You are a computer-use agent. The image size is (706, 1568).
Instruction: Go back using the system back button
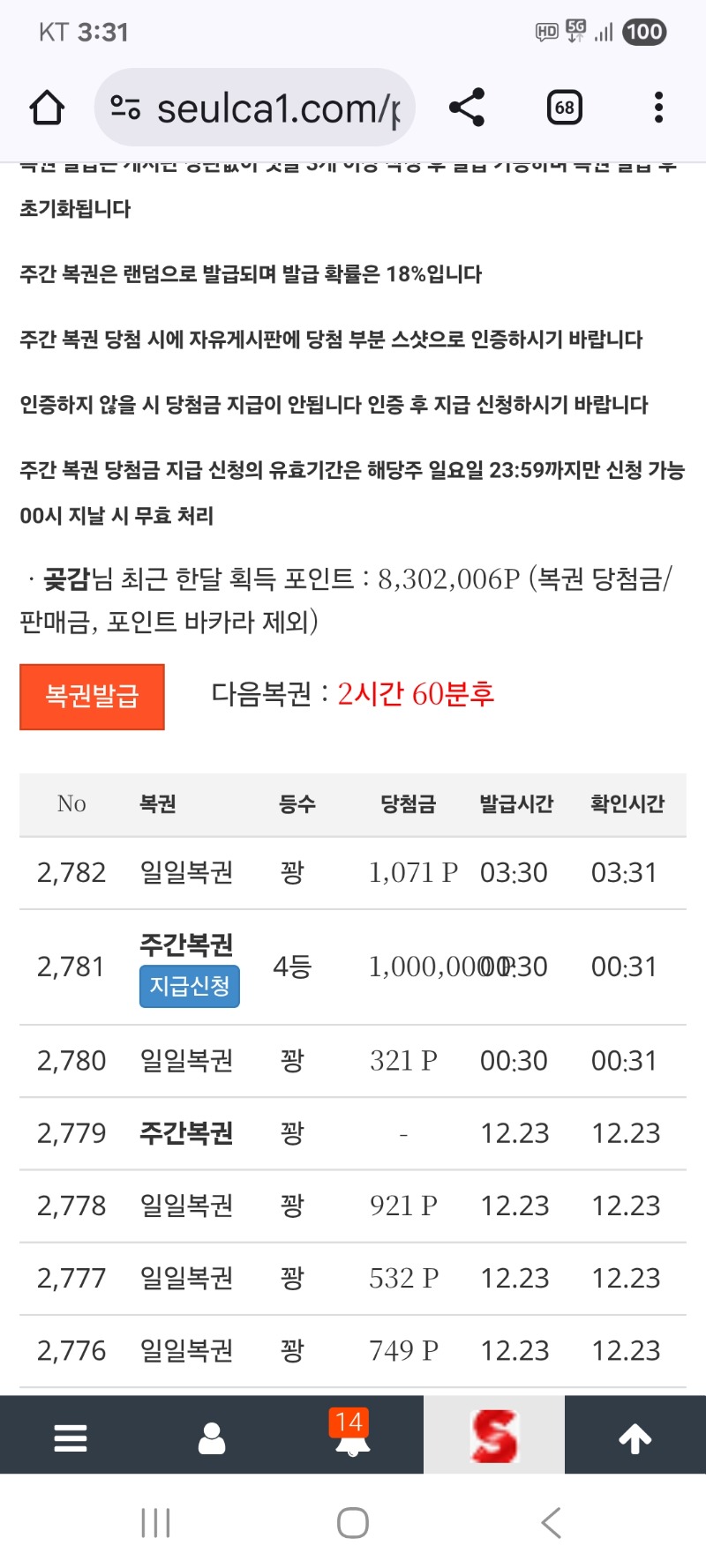pos(551,1523)
